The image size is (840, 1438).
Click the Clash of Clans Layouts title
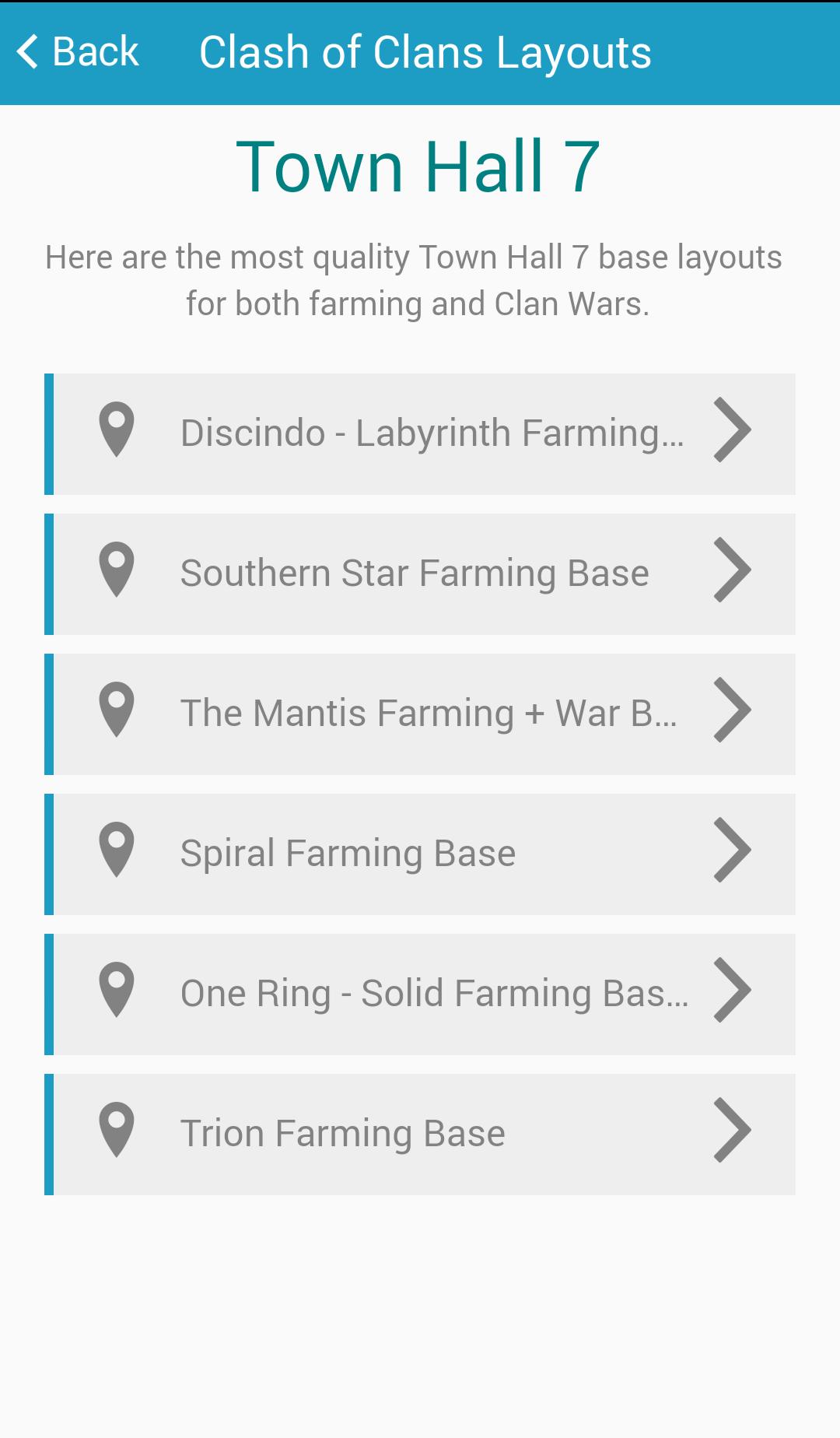coord(425,51)
